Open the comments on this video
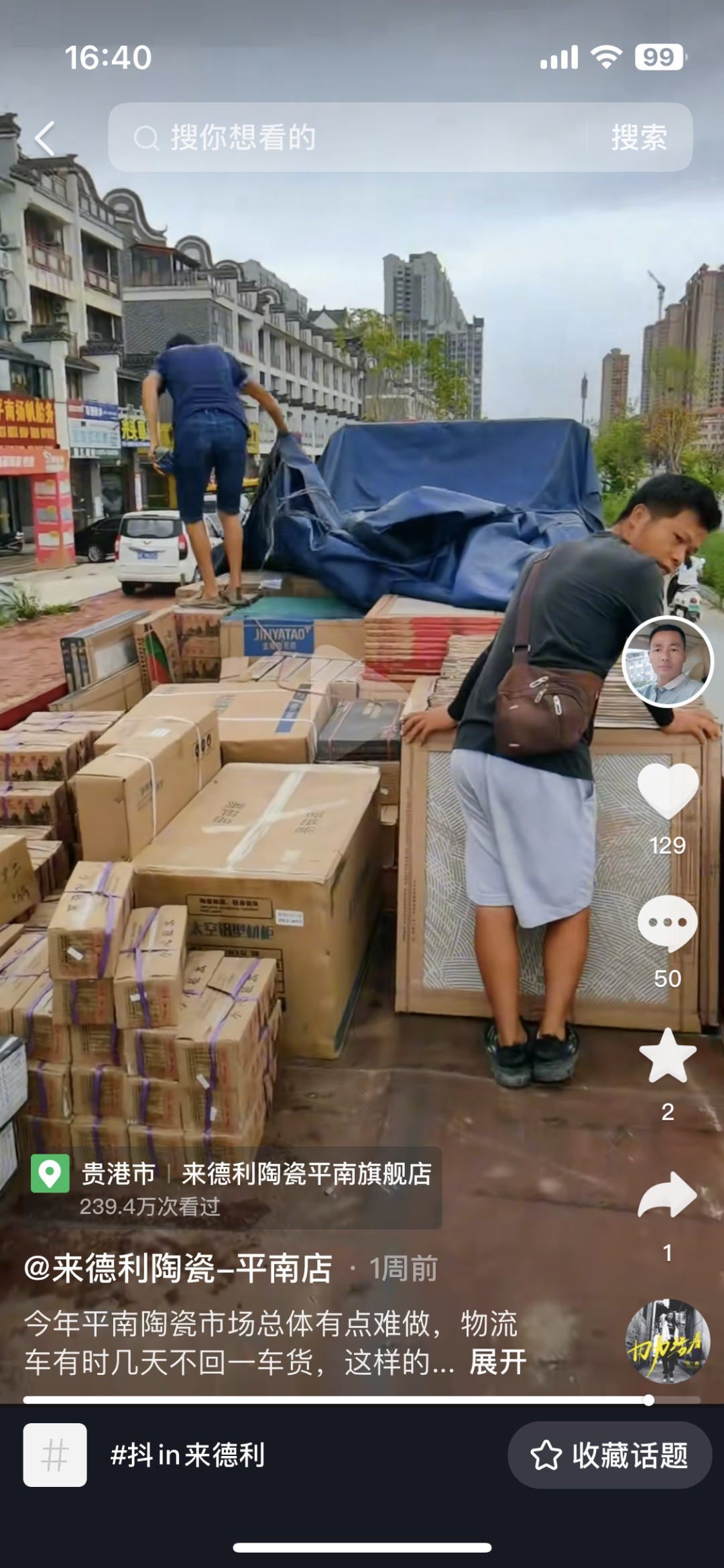The width and height of the screenshot is (724, 1568). (668, 924)
